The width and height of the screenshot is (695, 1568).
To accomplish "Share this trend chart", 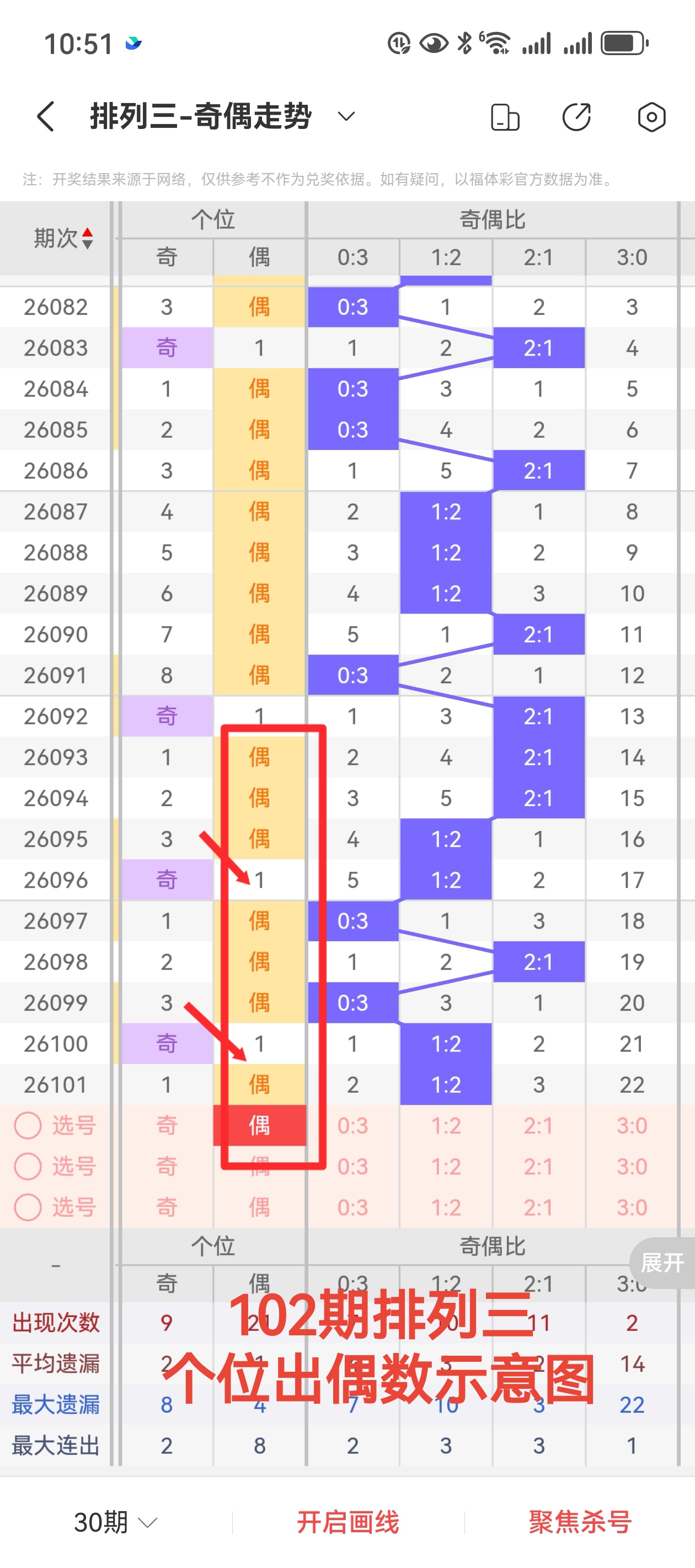I will click(576, 117).
